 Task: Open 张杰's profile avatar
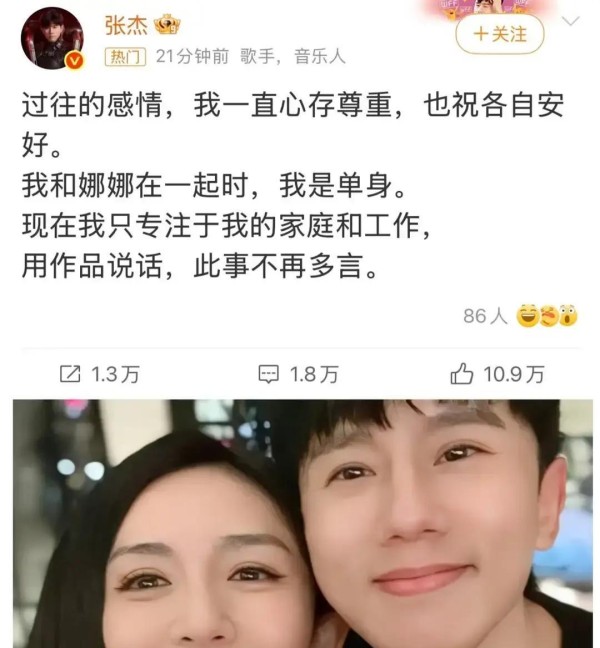(52, 38)
